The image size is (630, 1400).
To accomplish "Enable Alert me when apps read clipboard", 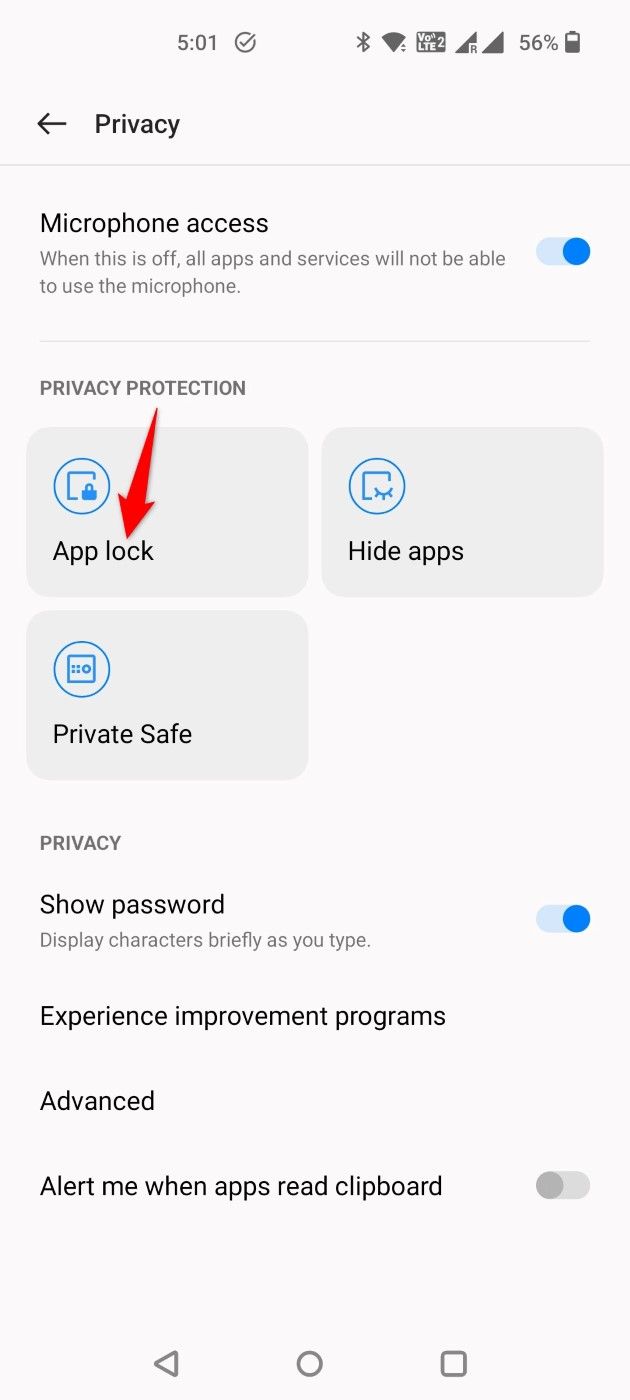I will pyautogui.click(x=563, y=1186).
